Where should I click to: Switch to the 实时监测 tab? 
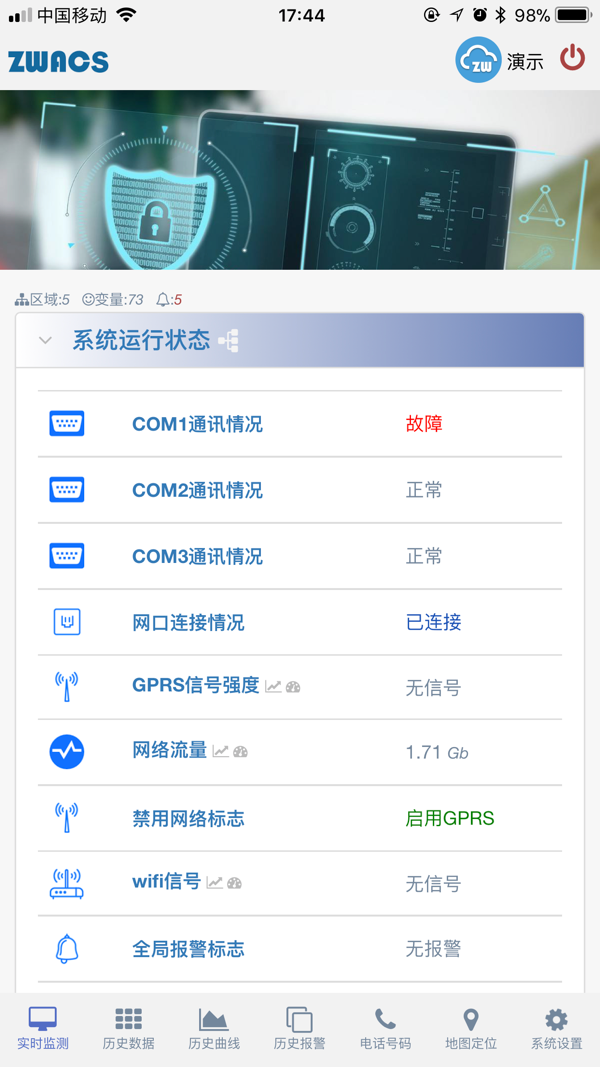[43, 1028]
